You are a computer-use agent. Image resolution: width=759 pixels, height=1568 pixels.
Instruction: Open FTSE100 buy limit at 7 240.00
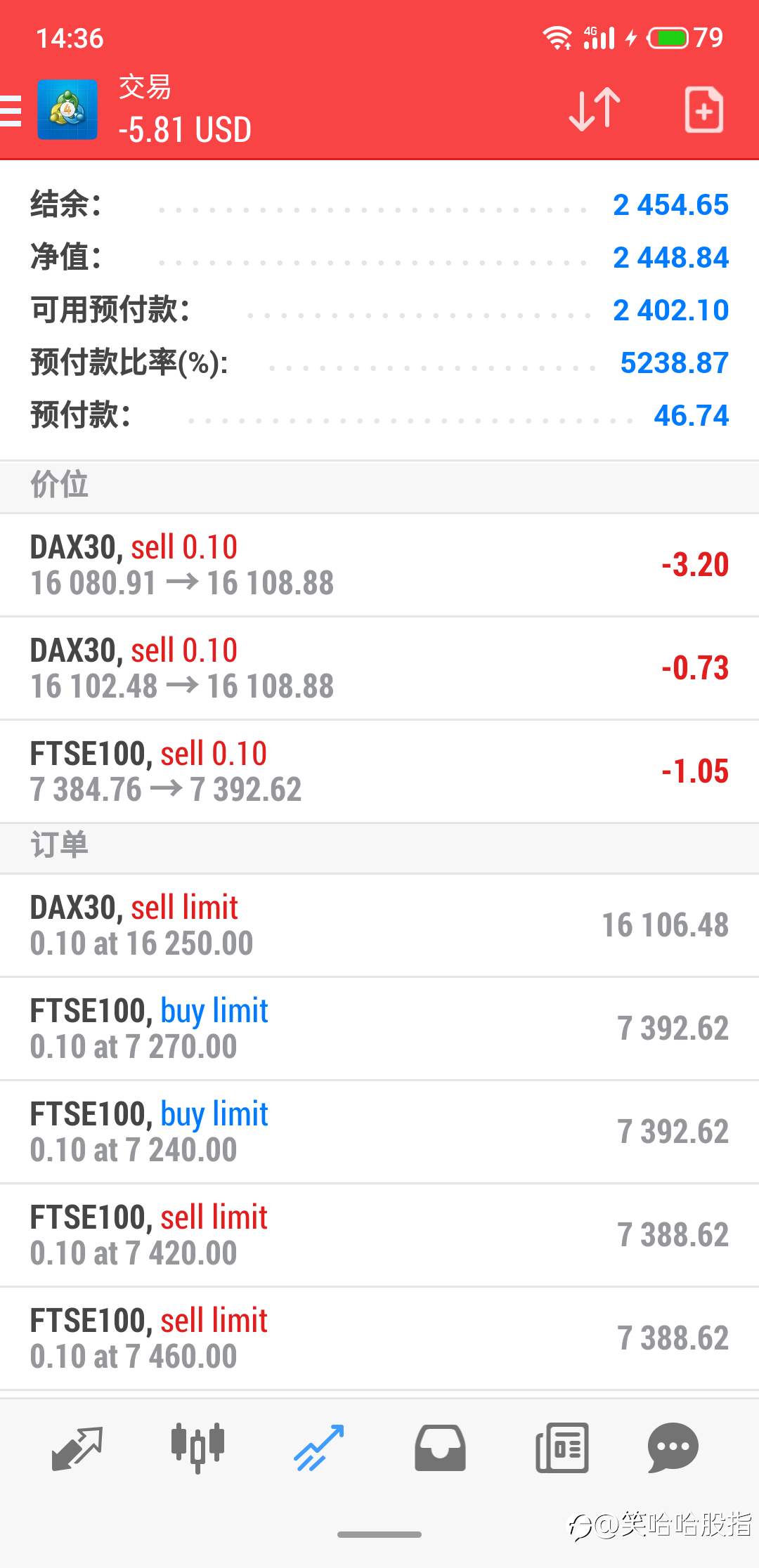coord(379,1132)
